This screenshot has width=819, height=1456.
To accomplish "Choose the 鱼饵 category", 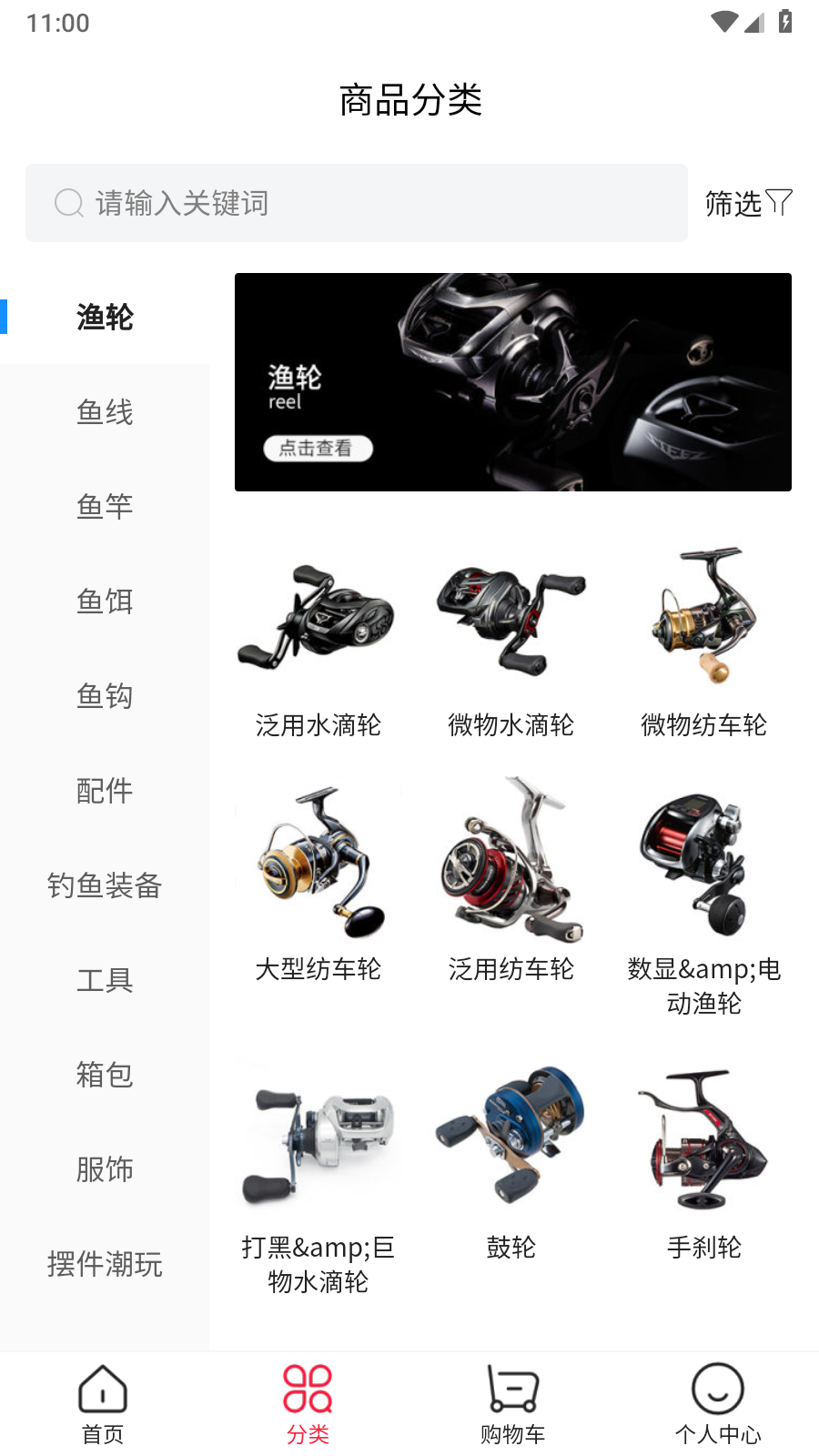I will pos(105,602).
